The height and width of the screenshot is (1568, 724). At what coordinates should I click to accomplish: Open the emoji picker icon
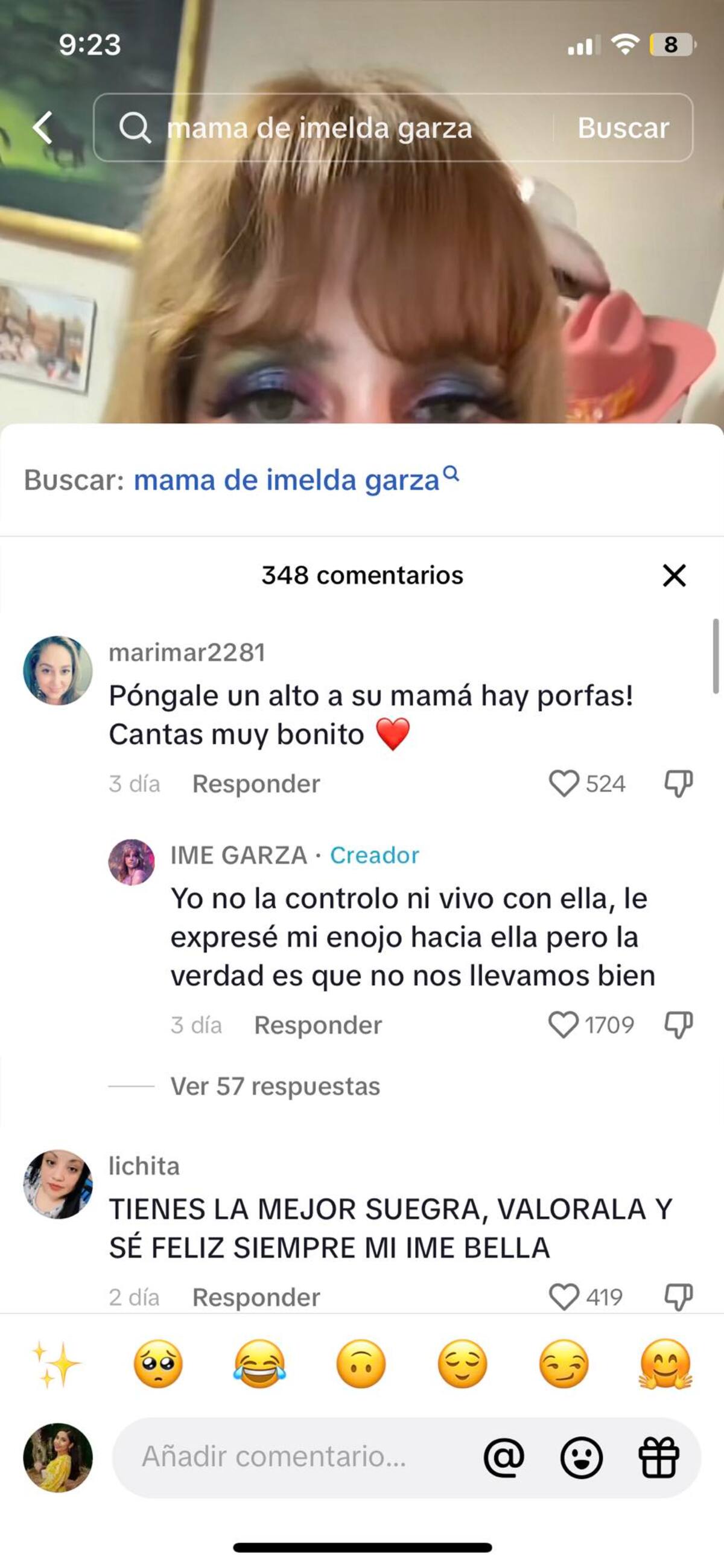581,1457
